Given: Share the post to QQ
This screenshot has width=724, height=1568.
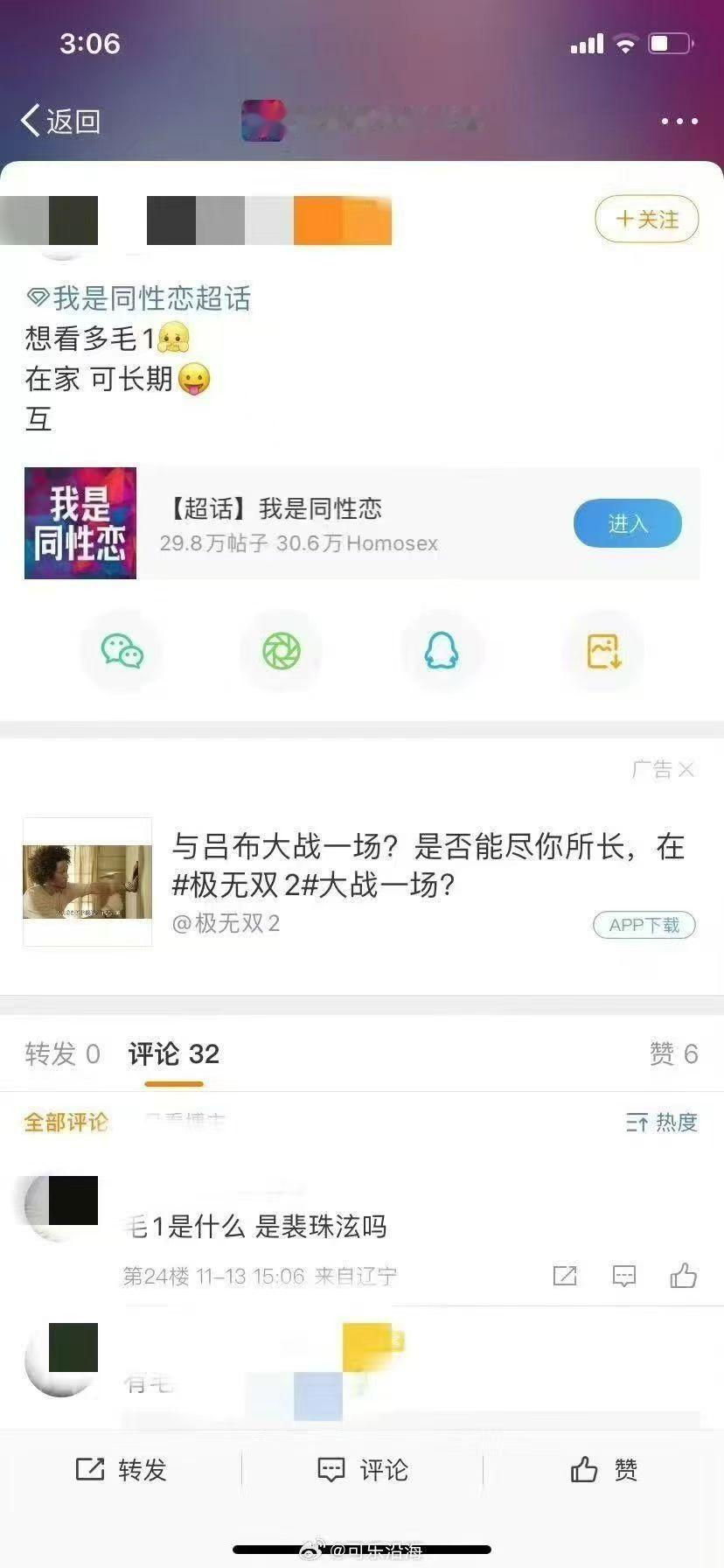Looking at the screenshot, I should (x=442, y=651).
